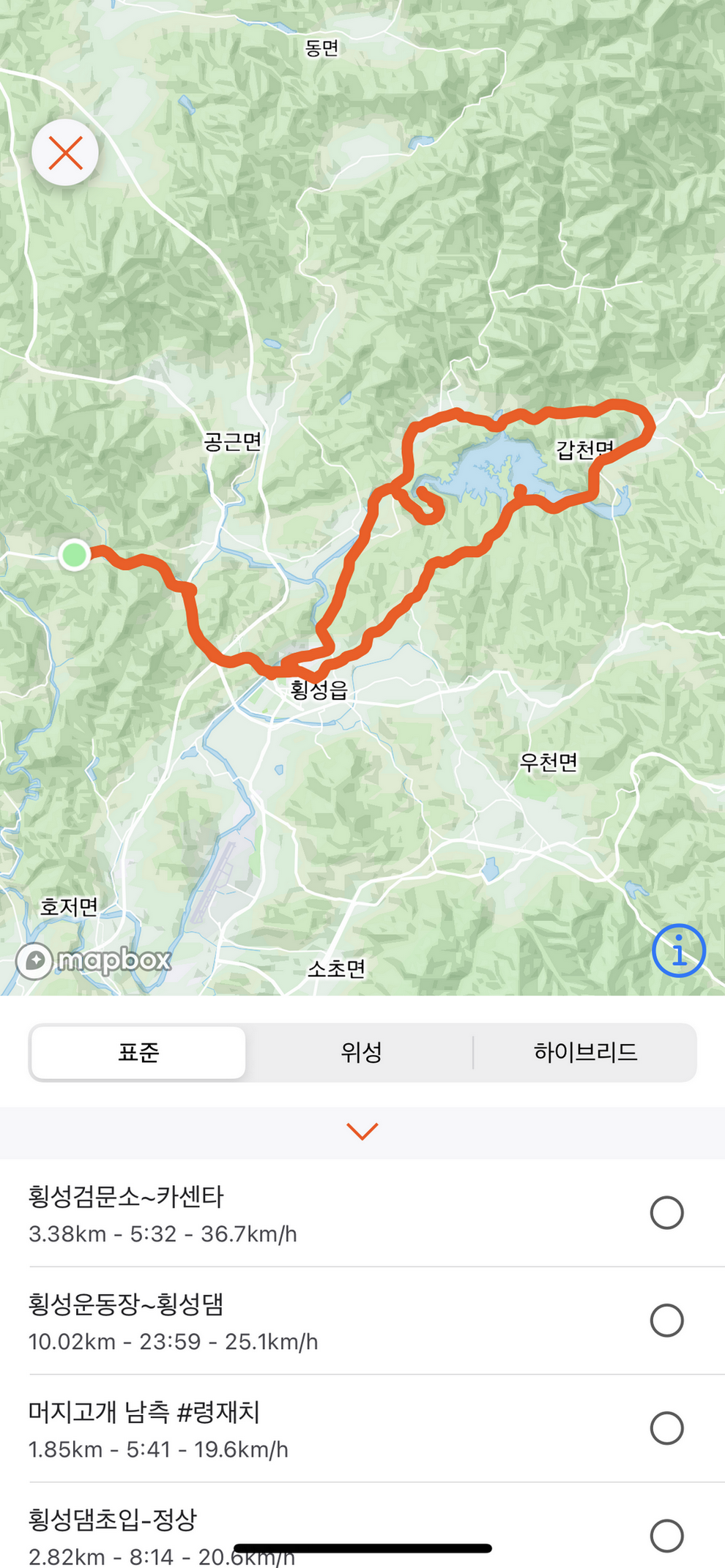Image resolution: width=725 pixels, height=1568 pixels.
Task: Select the 횡성운동장~횡성댐 segment
Action: pyautogui.click(x=666, y=1321)
